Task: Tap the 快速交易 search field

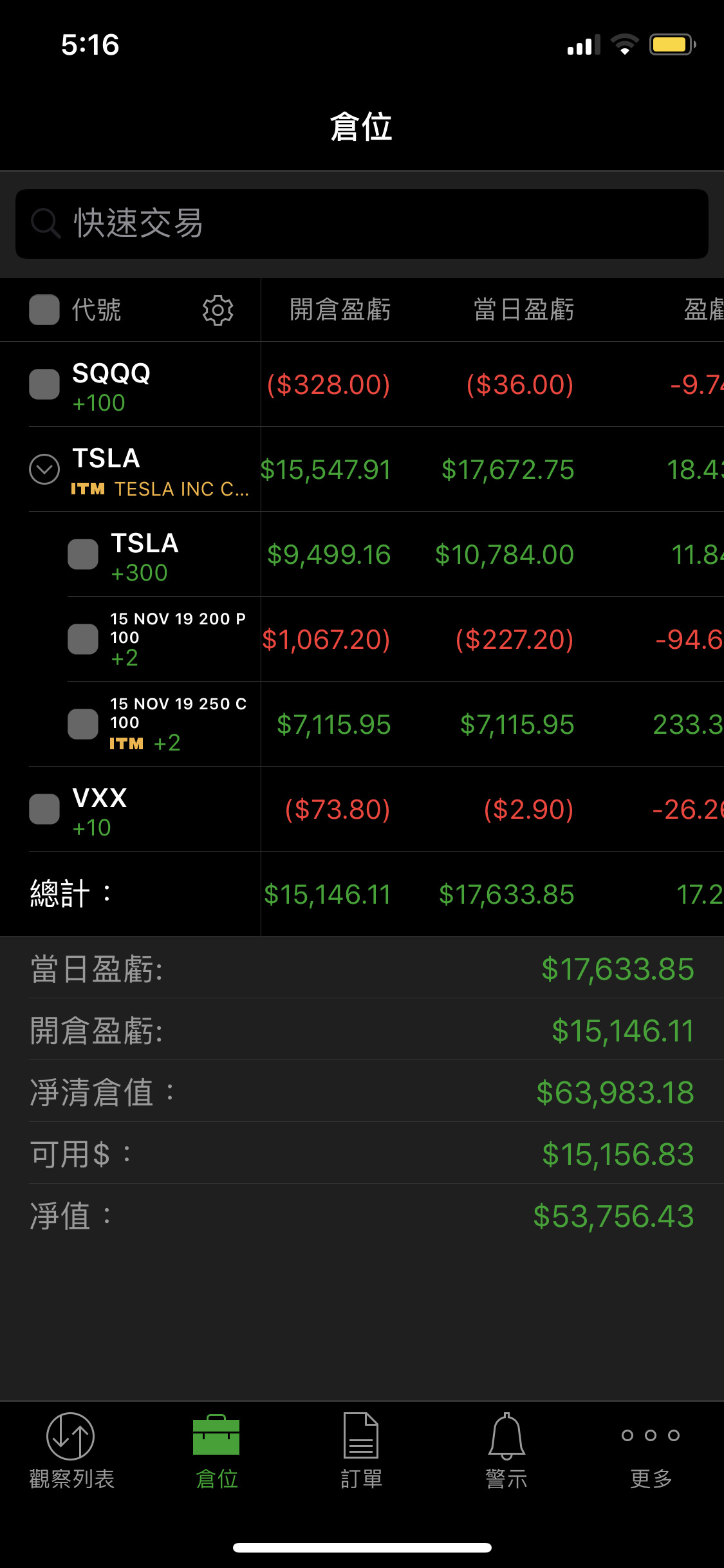Action: pos(362,224)
